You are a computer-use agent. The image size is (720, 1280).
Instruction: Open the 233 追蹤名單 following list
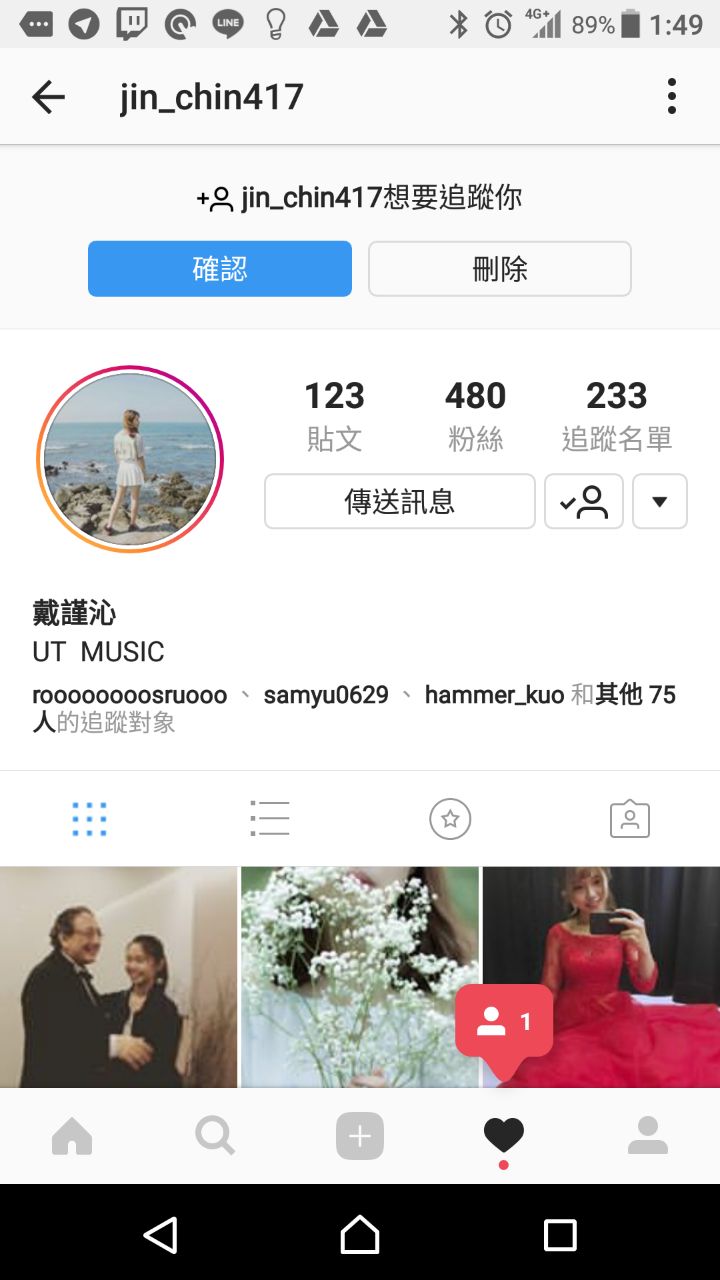(x=616, y=415)
